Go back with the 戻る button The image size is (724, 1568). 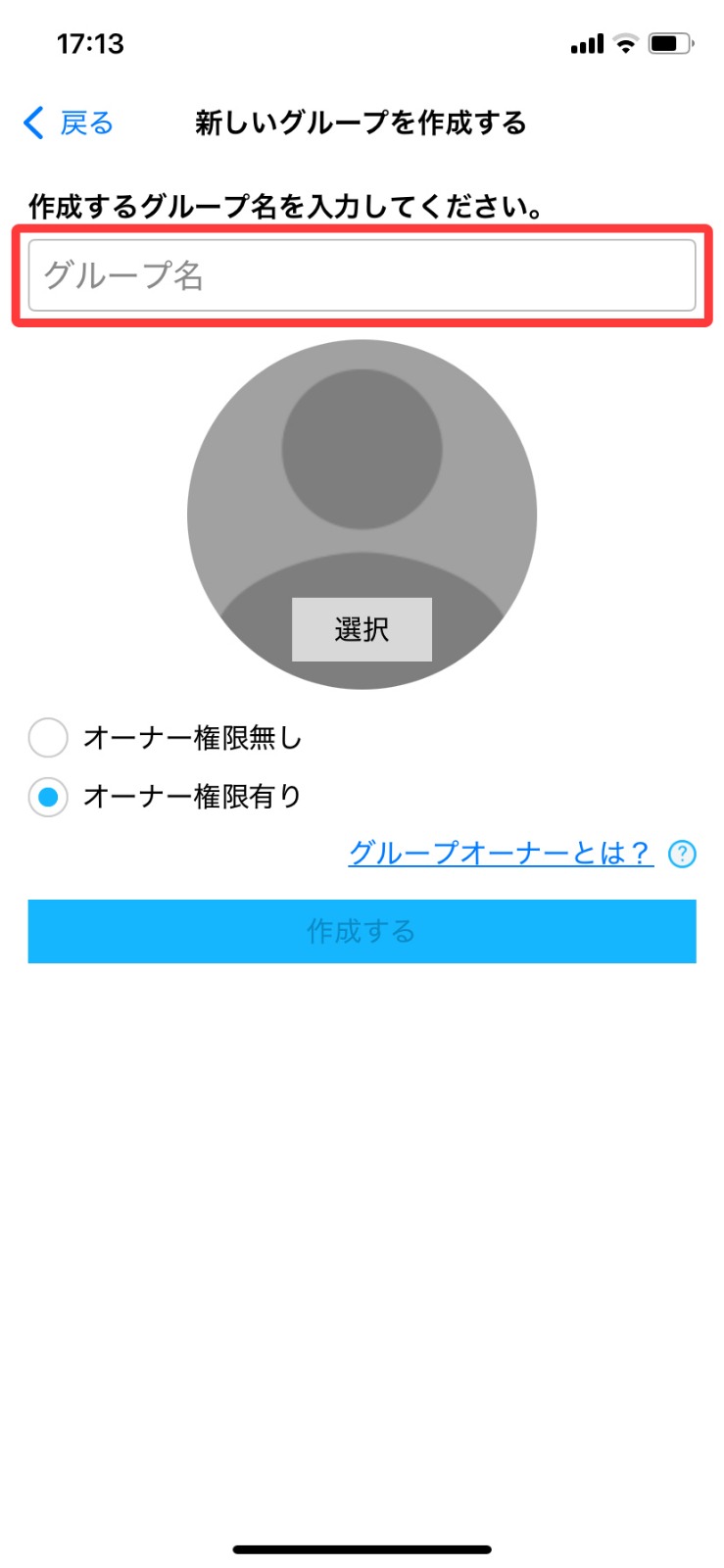pos(69,123)
